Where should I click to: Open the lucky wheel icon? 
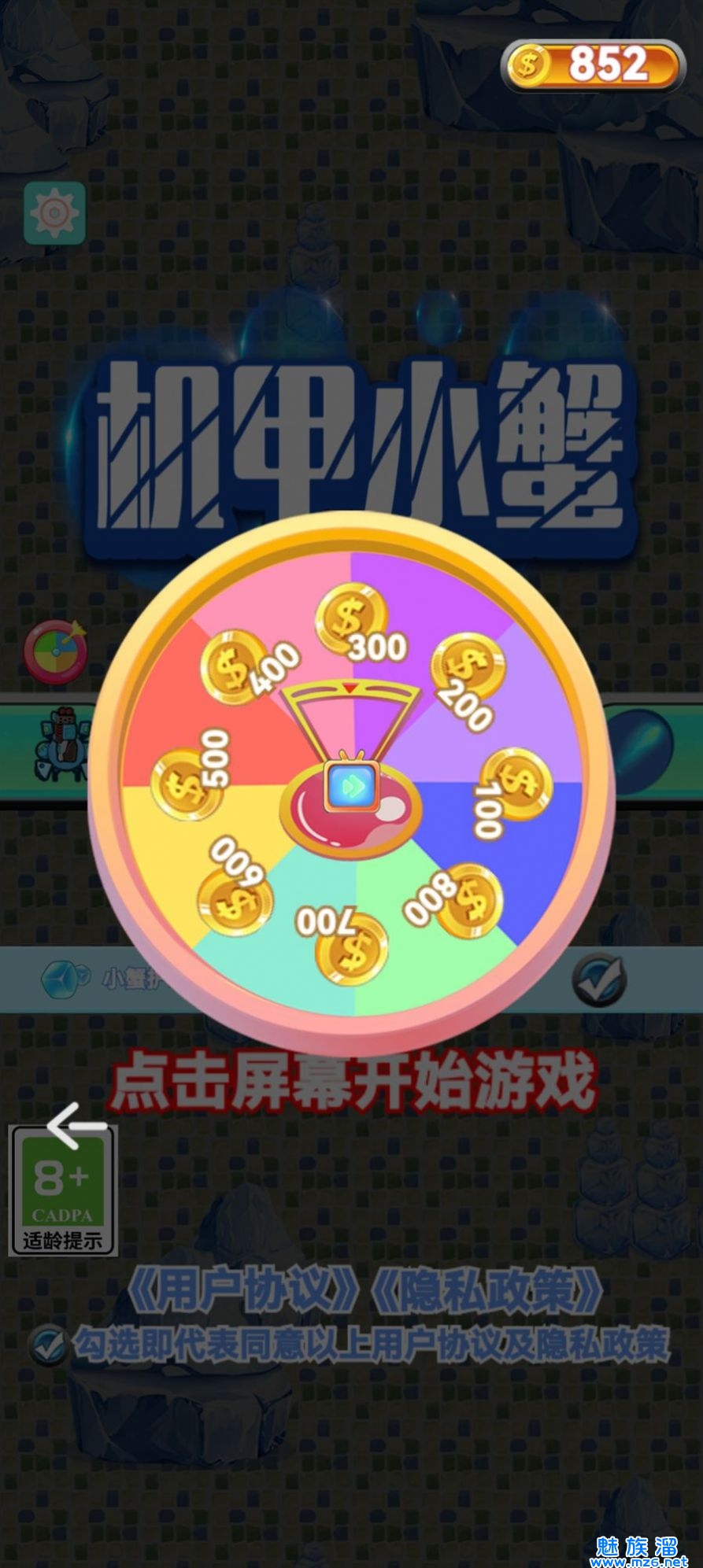56,652
